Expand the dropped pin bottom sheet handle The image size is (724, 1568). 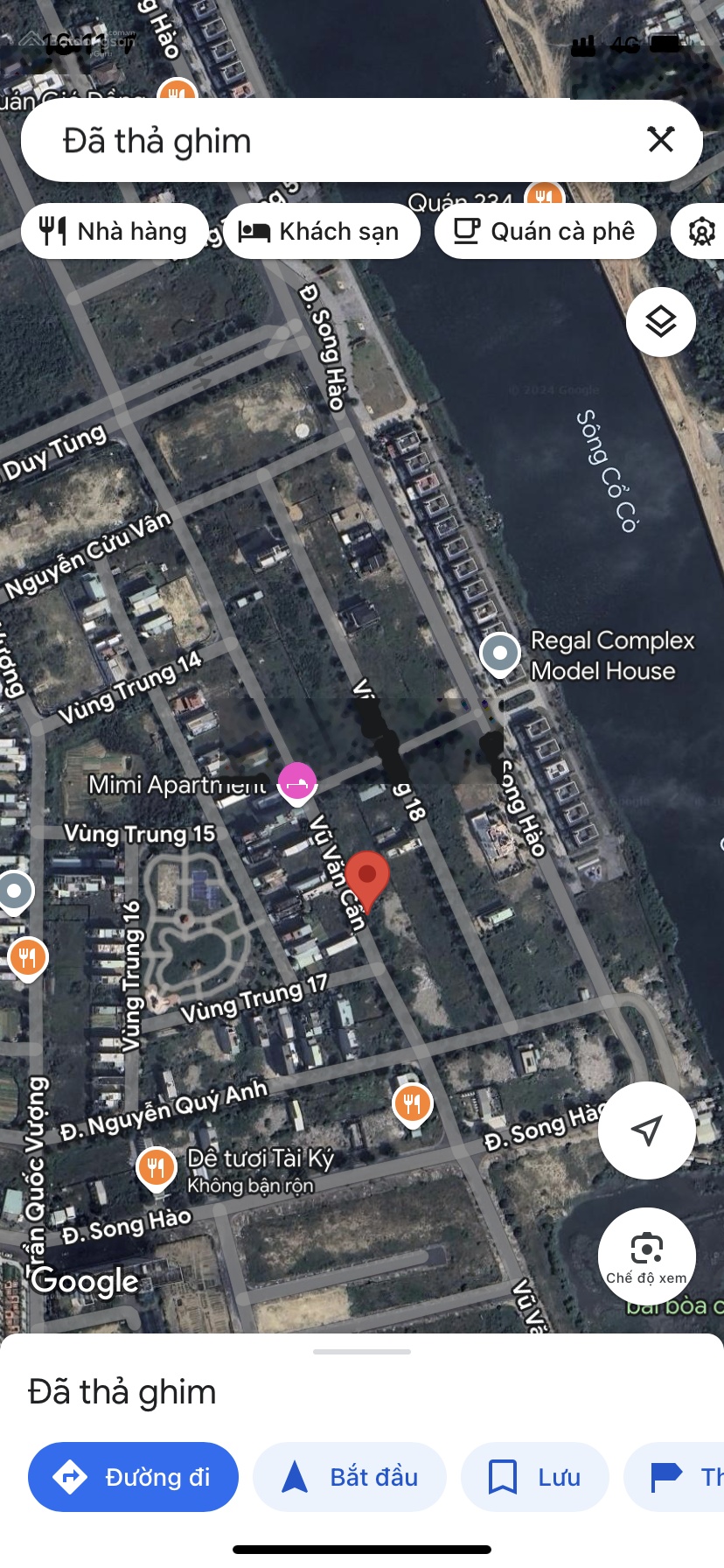(x=362, y=1352)
